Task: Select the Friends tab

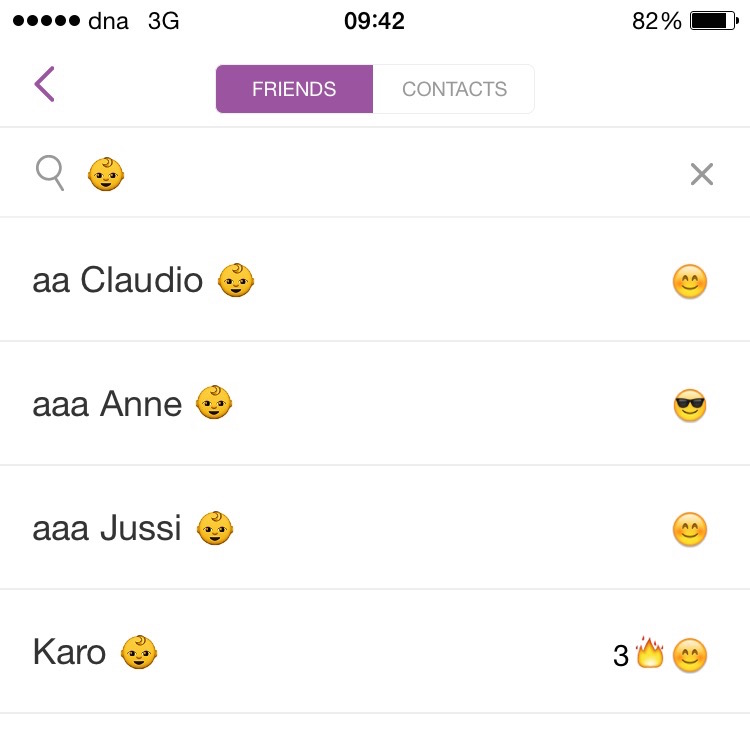Action: (x=294, y=89)
